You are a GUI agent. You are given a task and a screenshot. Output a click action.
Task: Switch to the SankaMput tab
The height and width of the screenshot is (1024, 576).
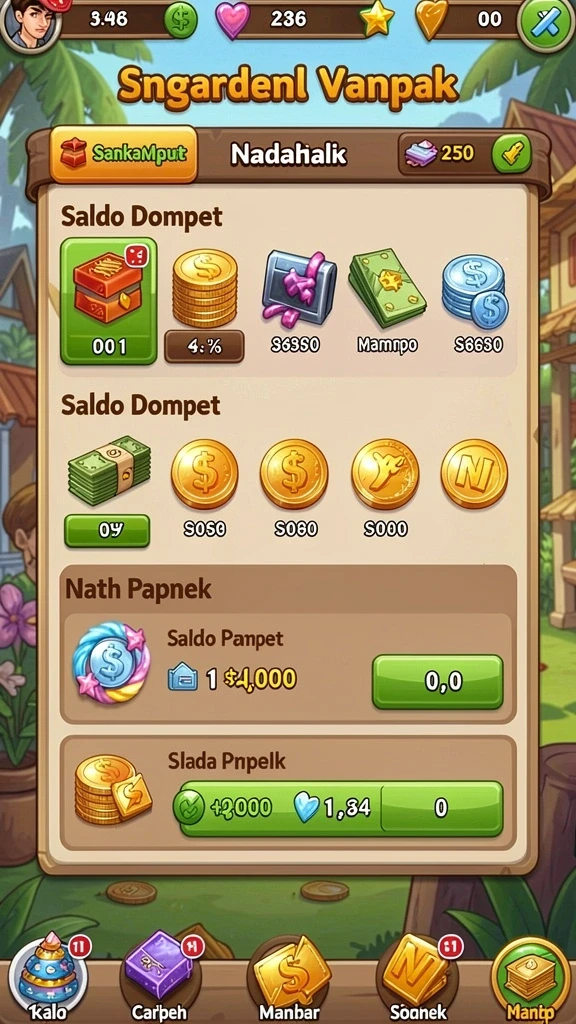pyautogui.click(x=123, y=154)
